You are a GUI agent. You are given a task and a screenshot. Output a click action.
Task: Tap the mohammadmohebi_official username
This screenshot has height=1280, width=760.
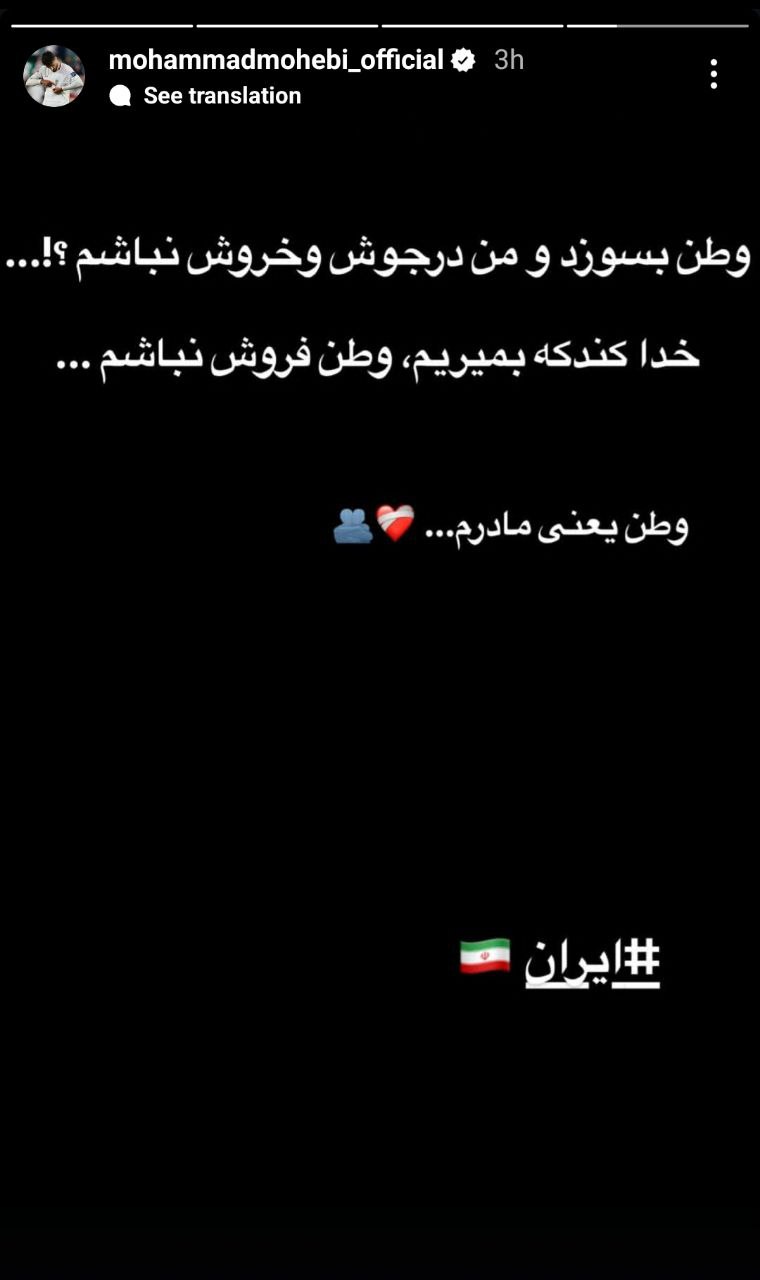click(x=275, y=60)
